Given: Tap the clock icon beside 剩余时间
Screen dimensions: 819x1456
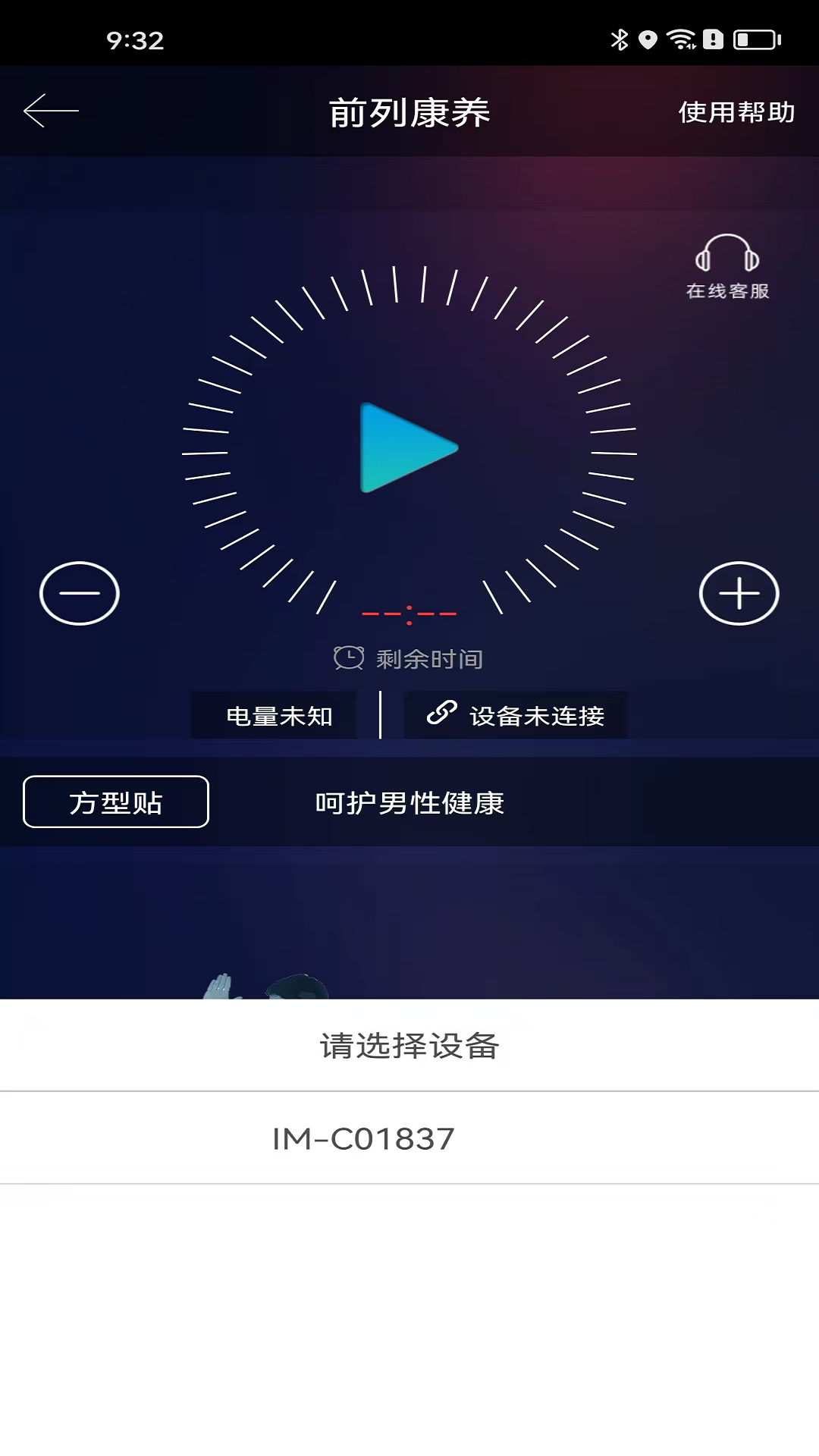Looking at the screenshot, I should click(x=348, y=657).
